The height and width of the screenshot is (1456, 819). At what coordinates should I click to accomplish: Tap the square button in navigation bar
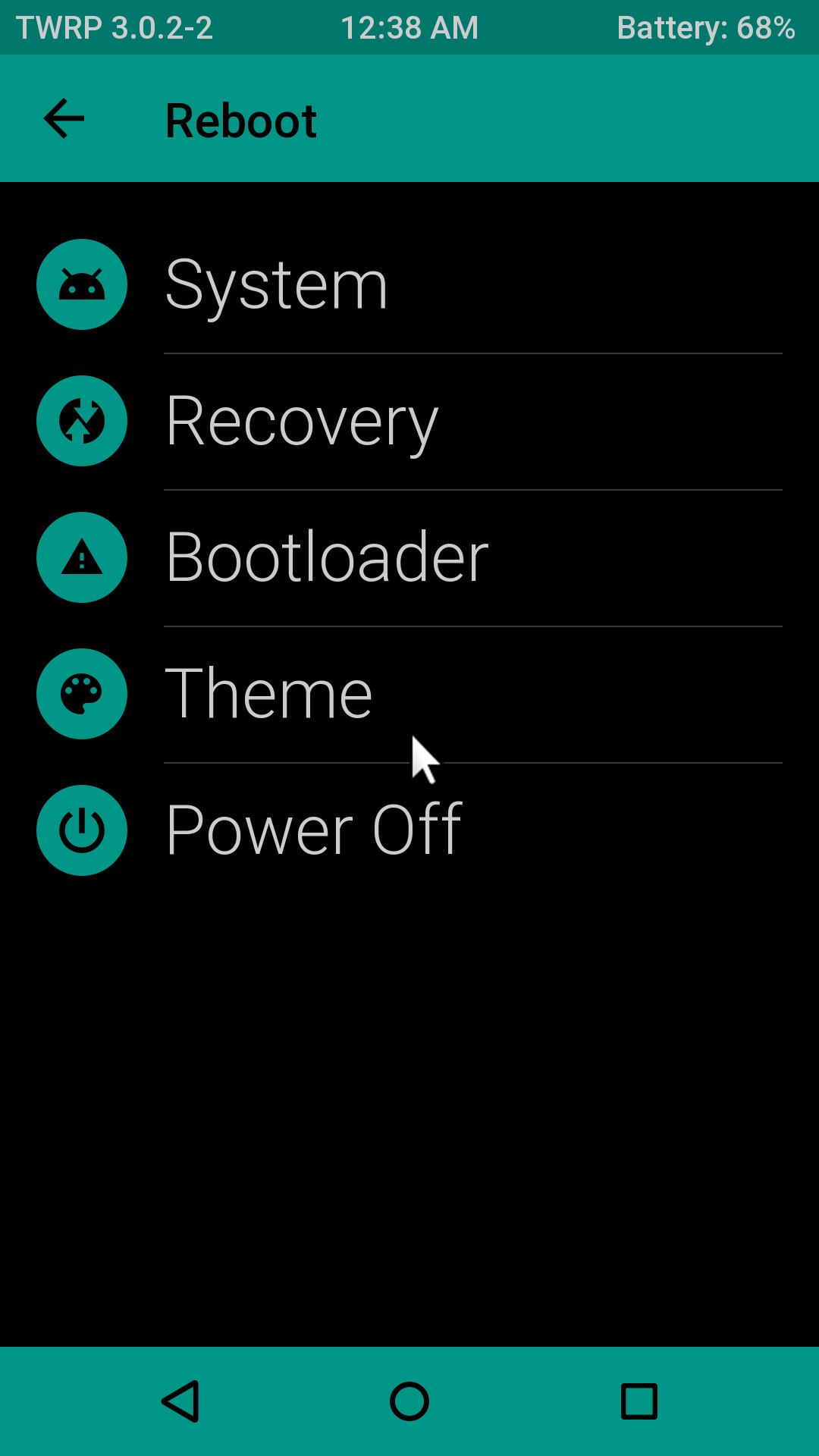[639, 1401]
